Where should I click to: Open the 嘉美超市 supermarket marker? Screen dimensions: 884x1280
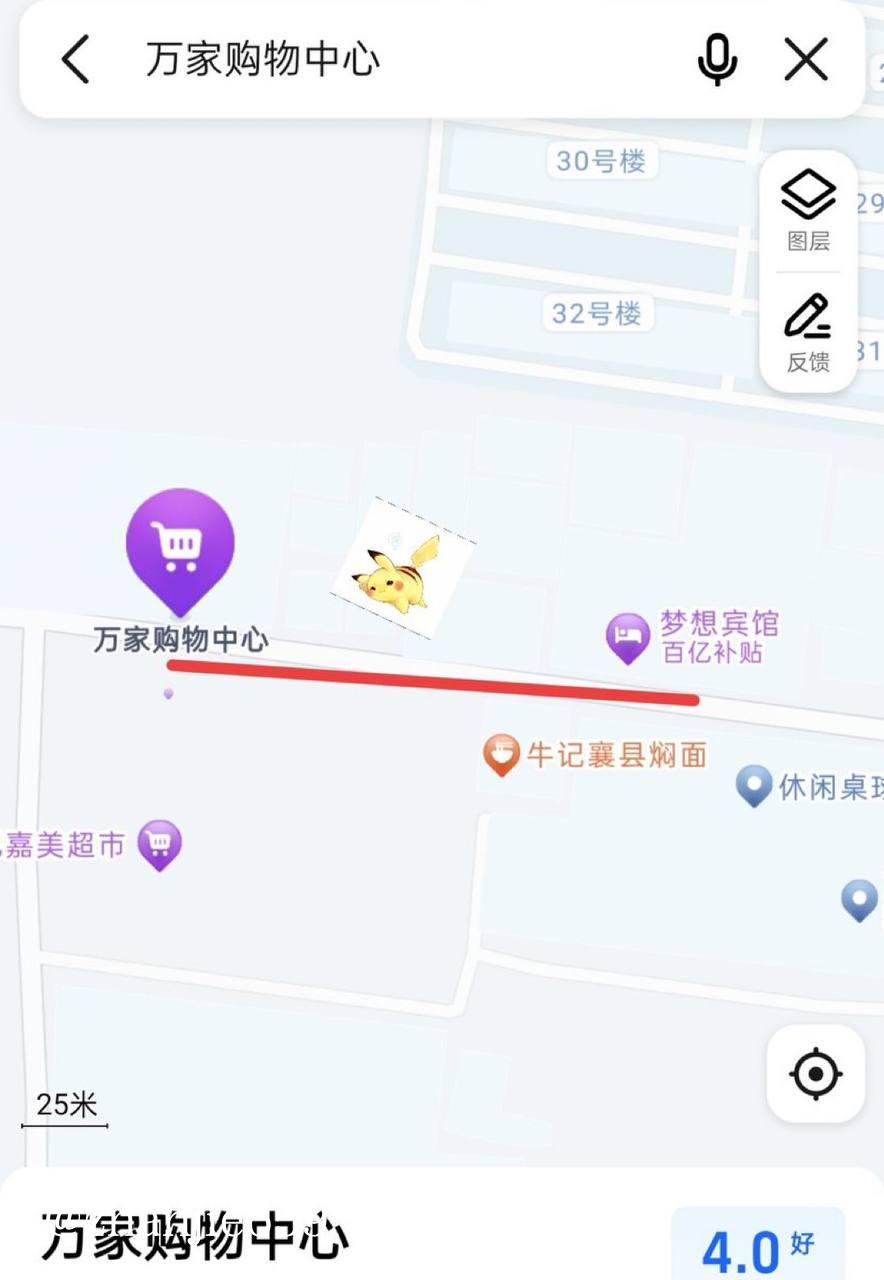click(x=159, y=844)
